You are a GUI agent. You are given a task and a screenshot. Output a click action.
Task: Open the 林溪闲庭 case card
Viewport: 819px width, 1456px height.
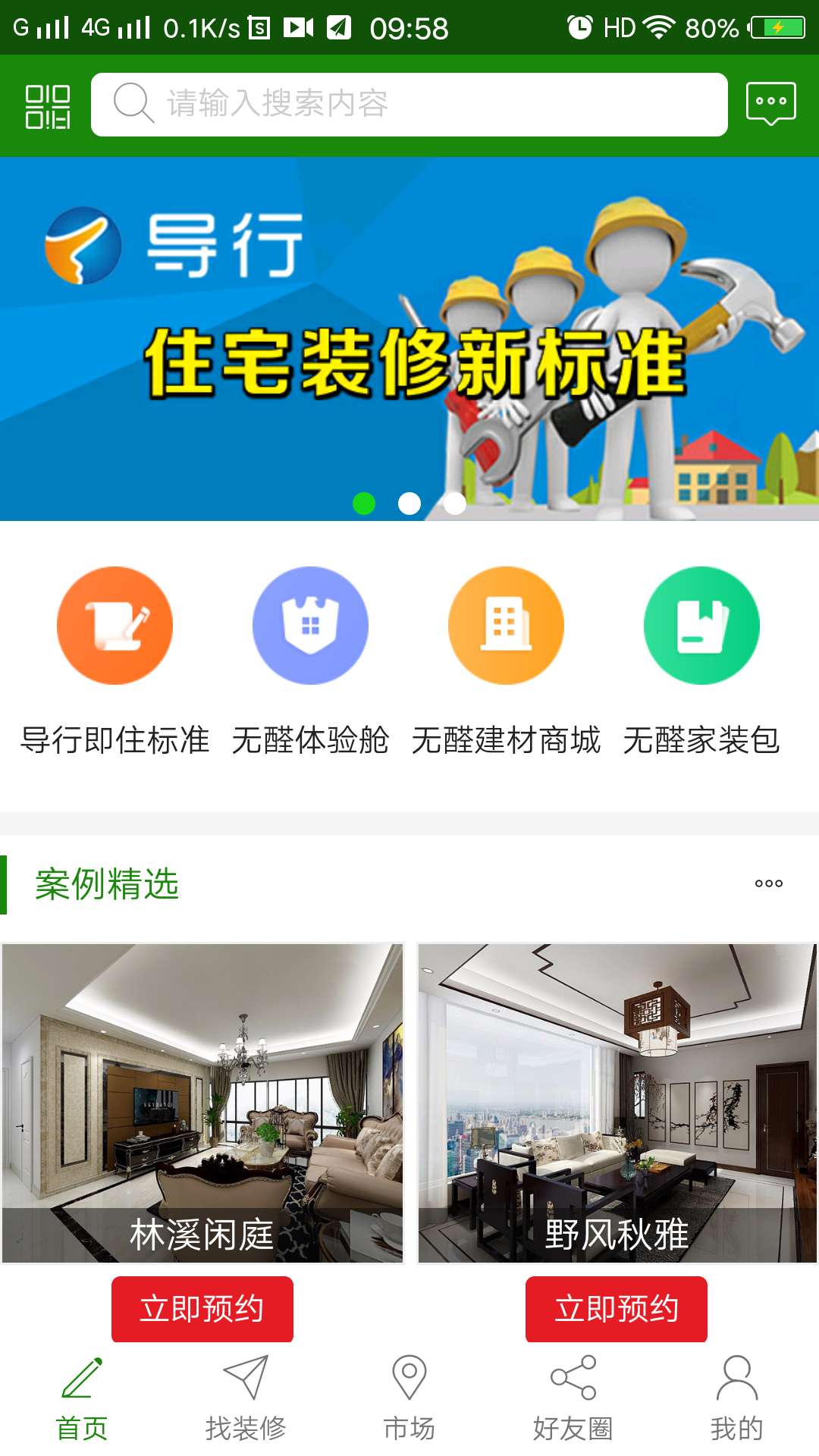[x=202, y=1103]
